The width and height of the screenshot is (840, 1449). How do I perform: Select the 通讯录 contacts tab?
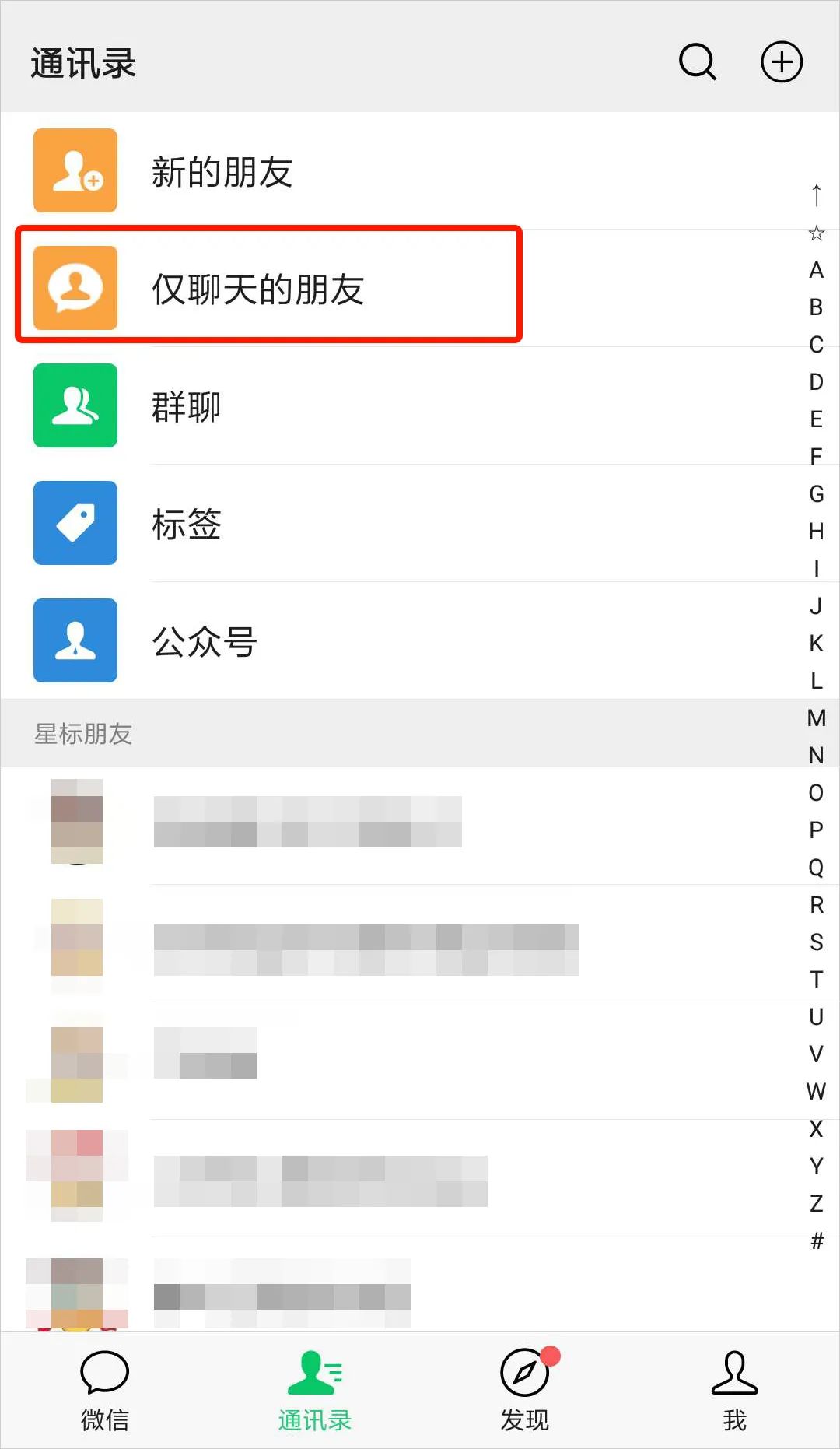[x=314, y=1391]
